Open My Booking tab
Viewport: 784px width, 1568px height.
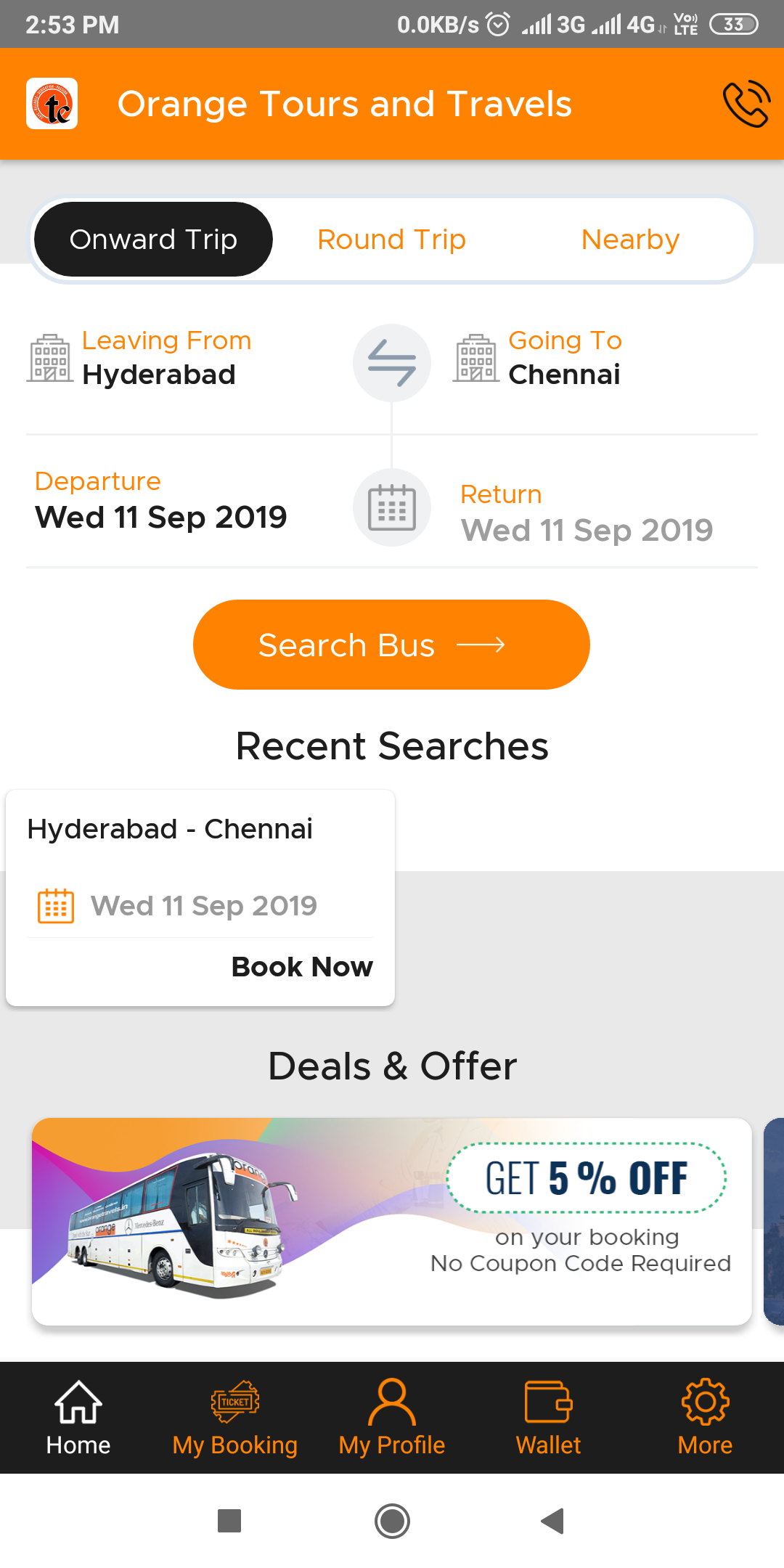click(235, 1418)
